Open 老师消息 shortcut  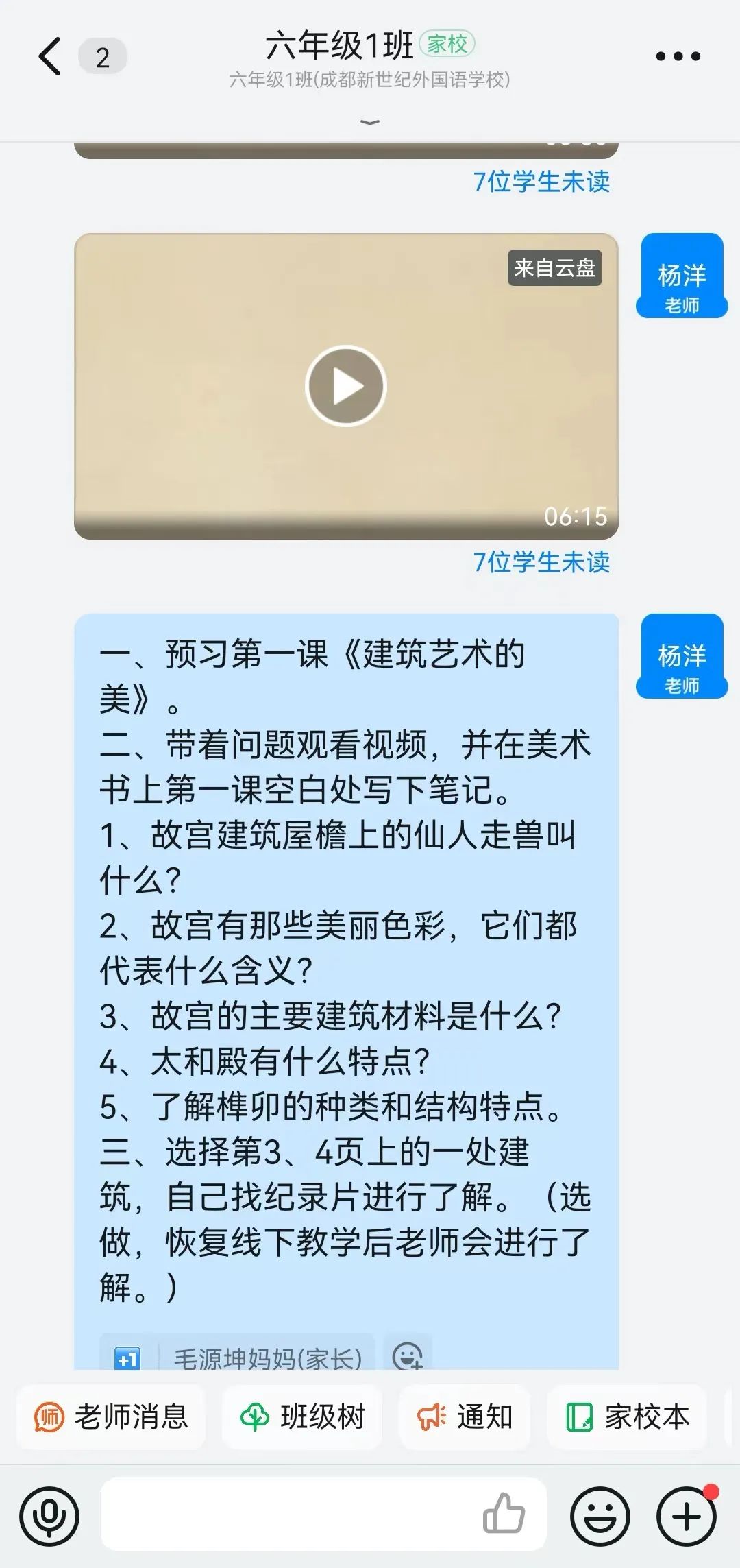[x=112, y=1416]
